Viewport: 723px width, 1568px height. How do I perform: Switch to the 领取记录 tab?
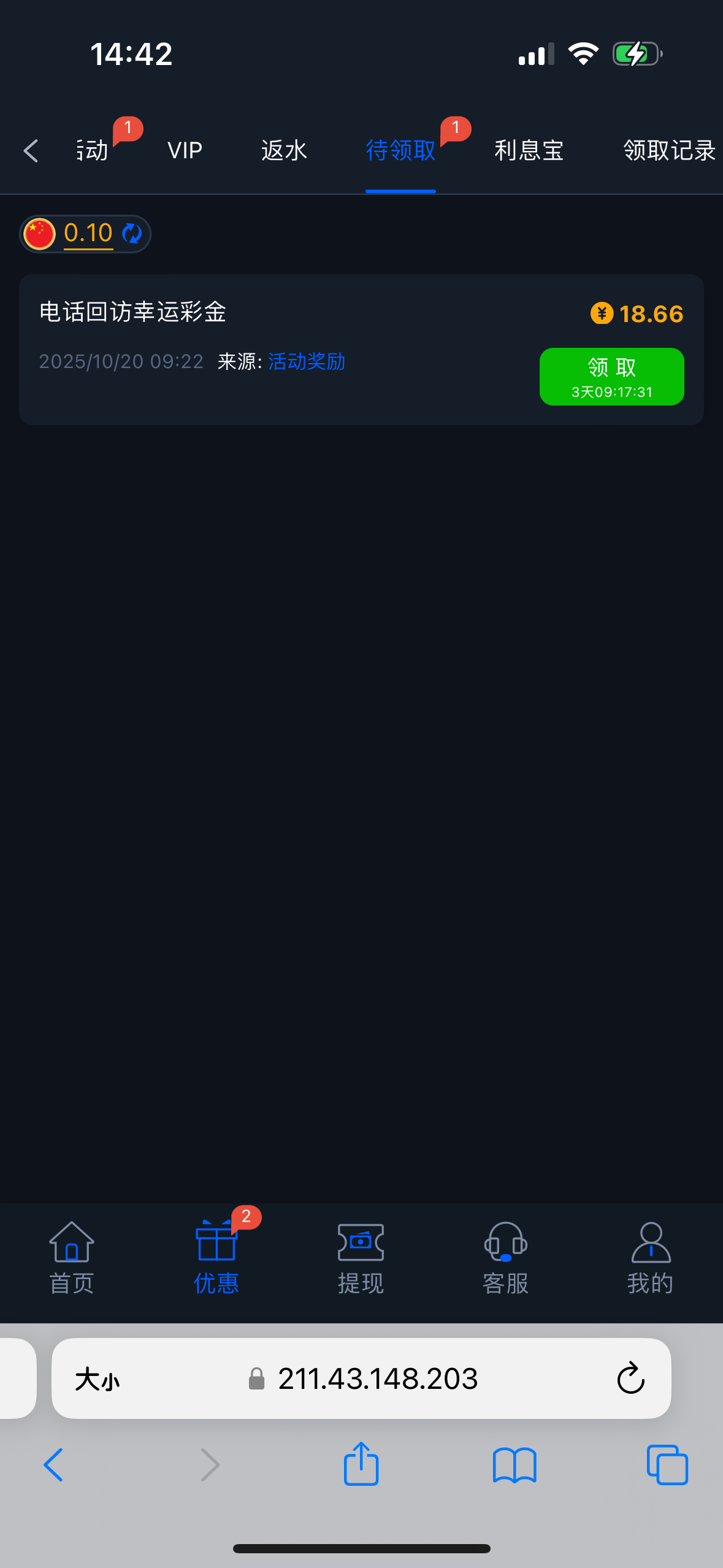coord(669,151)
